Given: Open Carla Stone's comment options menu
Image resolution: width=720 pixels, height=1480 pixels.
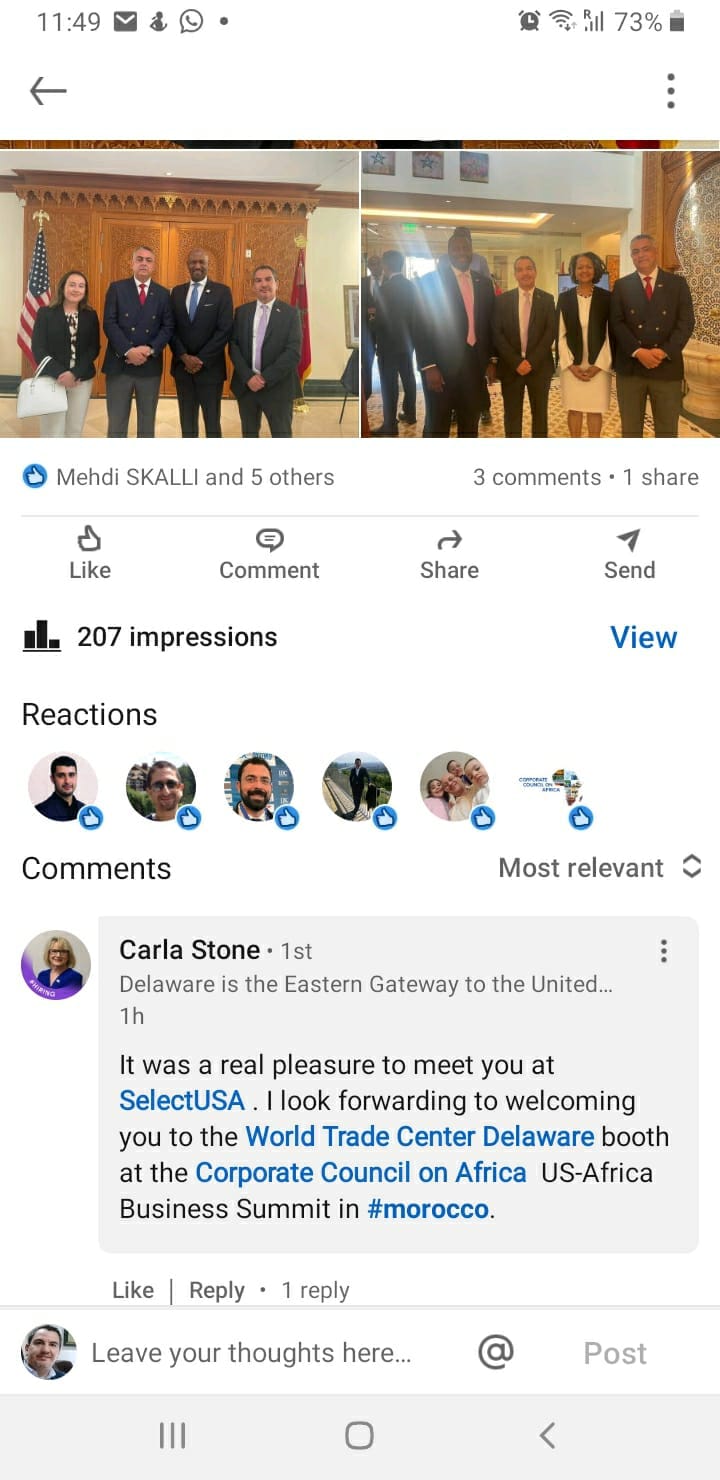Looking at the screenshot, I should tap(663, 951).
